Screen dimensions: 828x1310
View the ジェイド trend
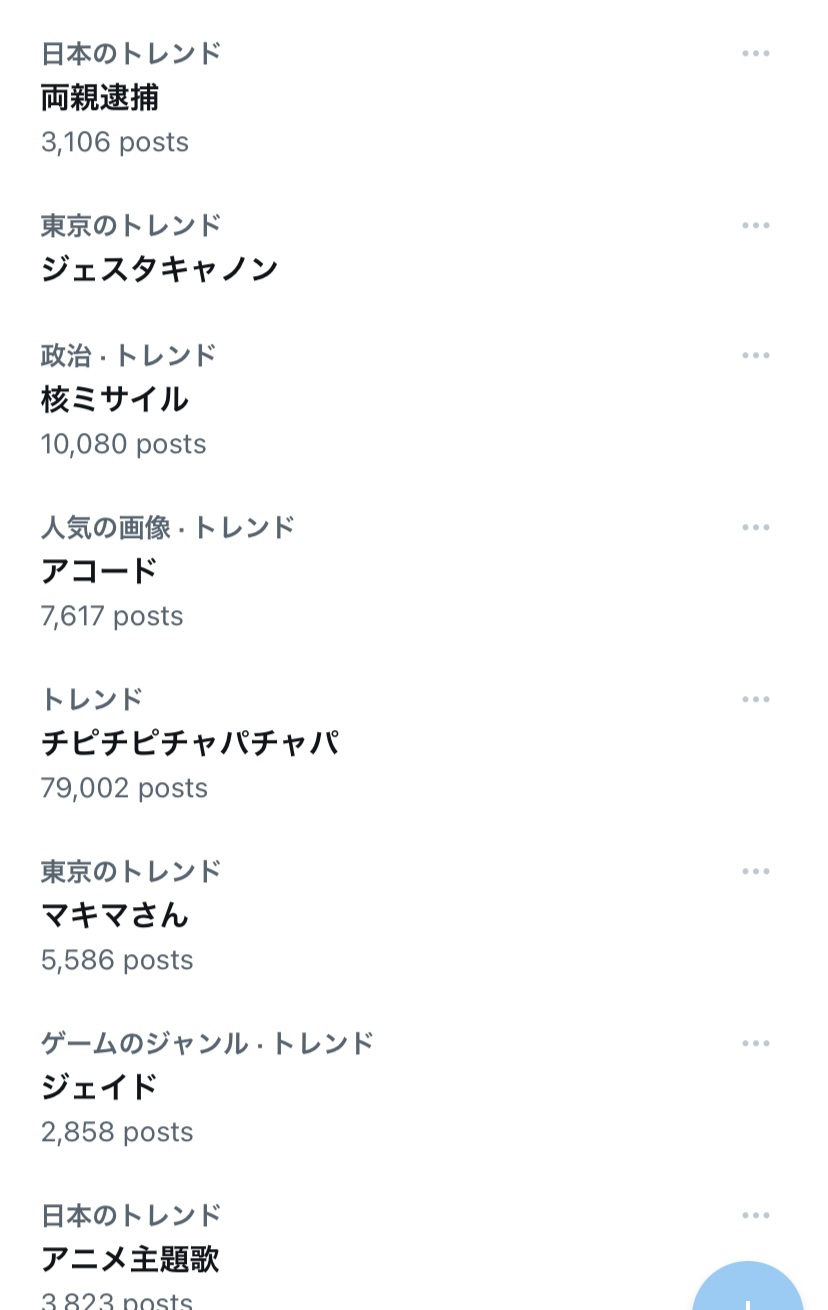100,1088
